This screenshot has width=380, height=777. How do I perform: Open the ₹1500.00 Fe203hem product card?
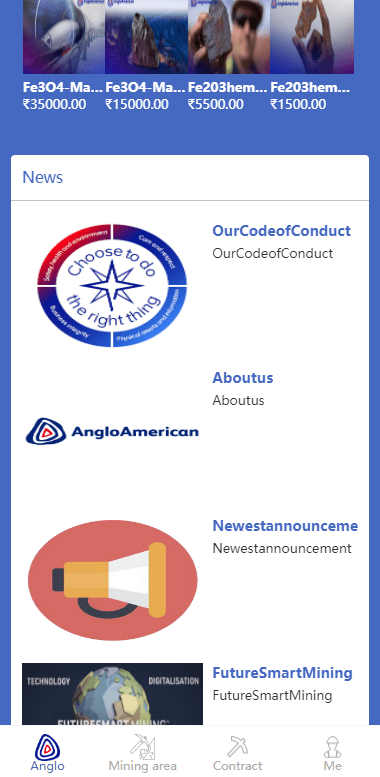click(x=312, y=56)
